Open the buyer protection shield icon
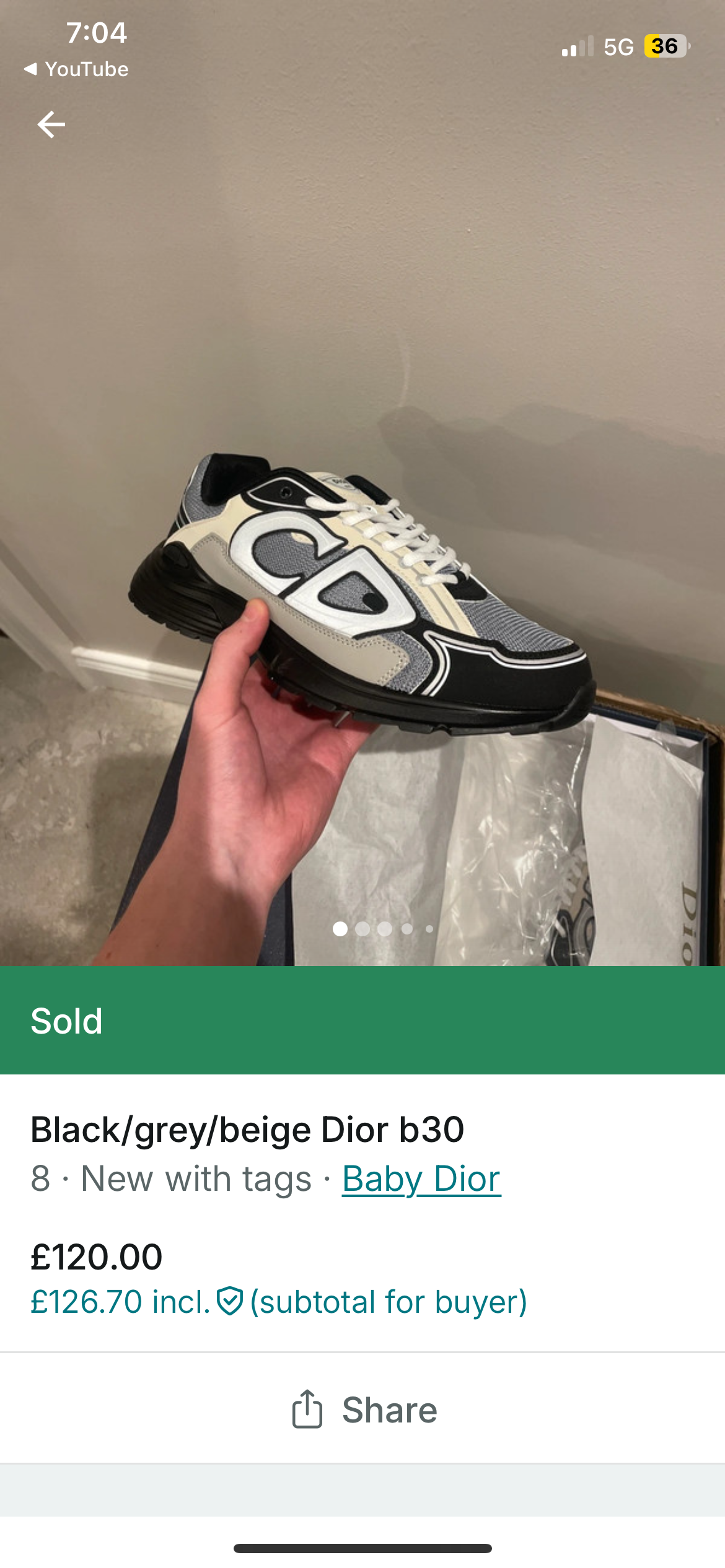 tap(229, 1300)
